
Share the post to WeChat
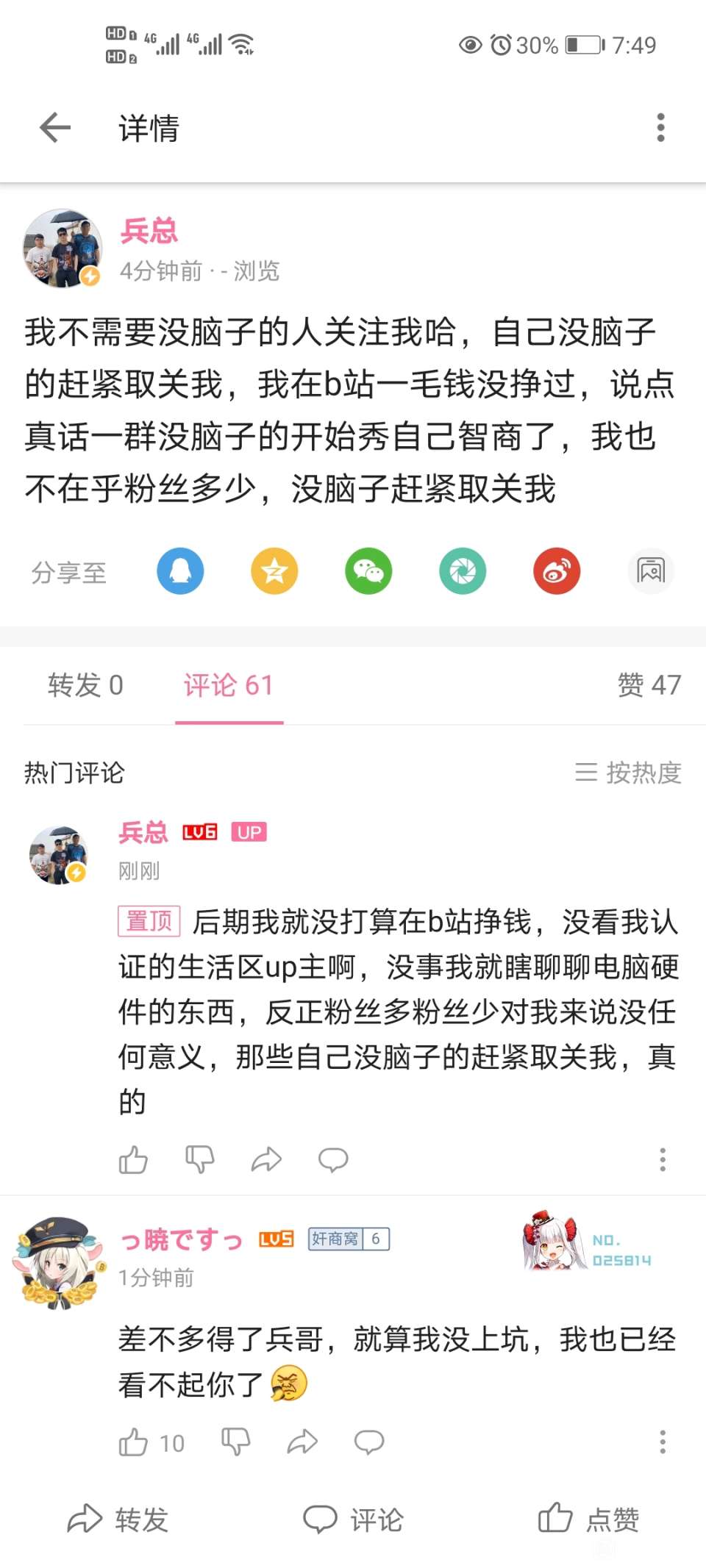368,571
